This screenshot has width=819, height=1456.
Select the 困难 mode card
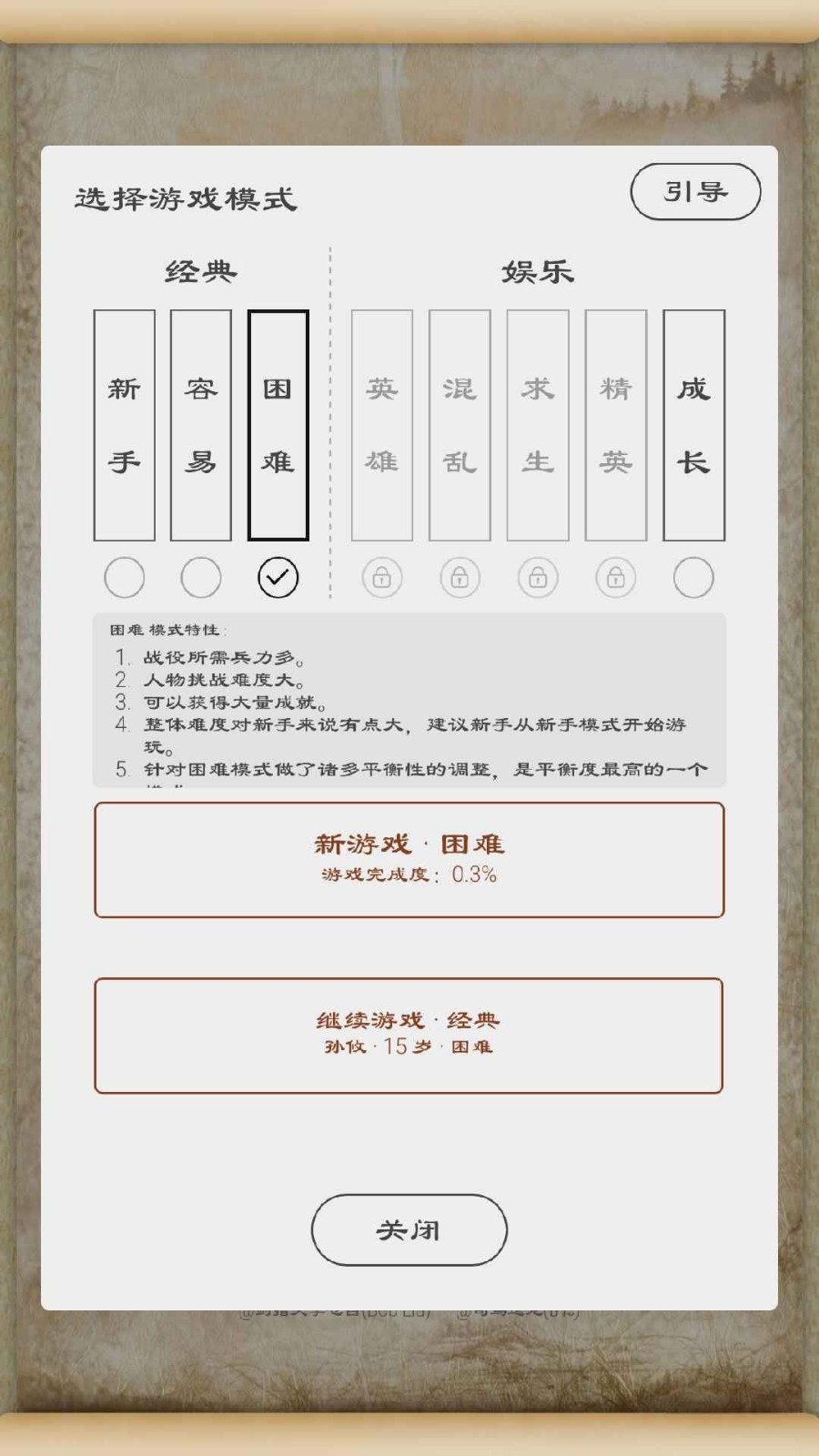pyautogui.click(x=278, y=425)
